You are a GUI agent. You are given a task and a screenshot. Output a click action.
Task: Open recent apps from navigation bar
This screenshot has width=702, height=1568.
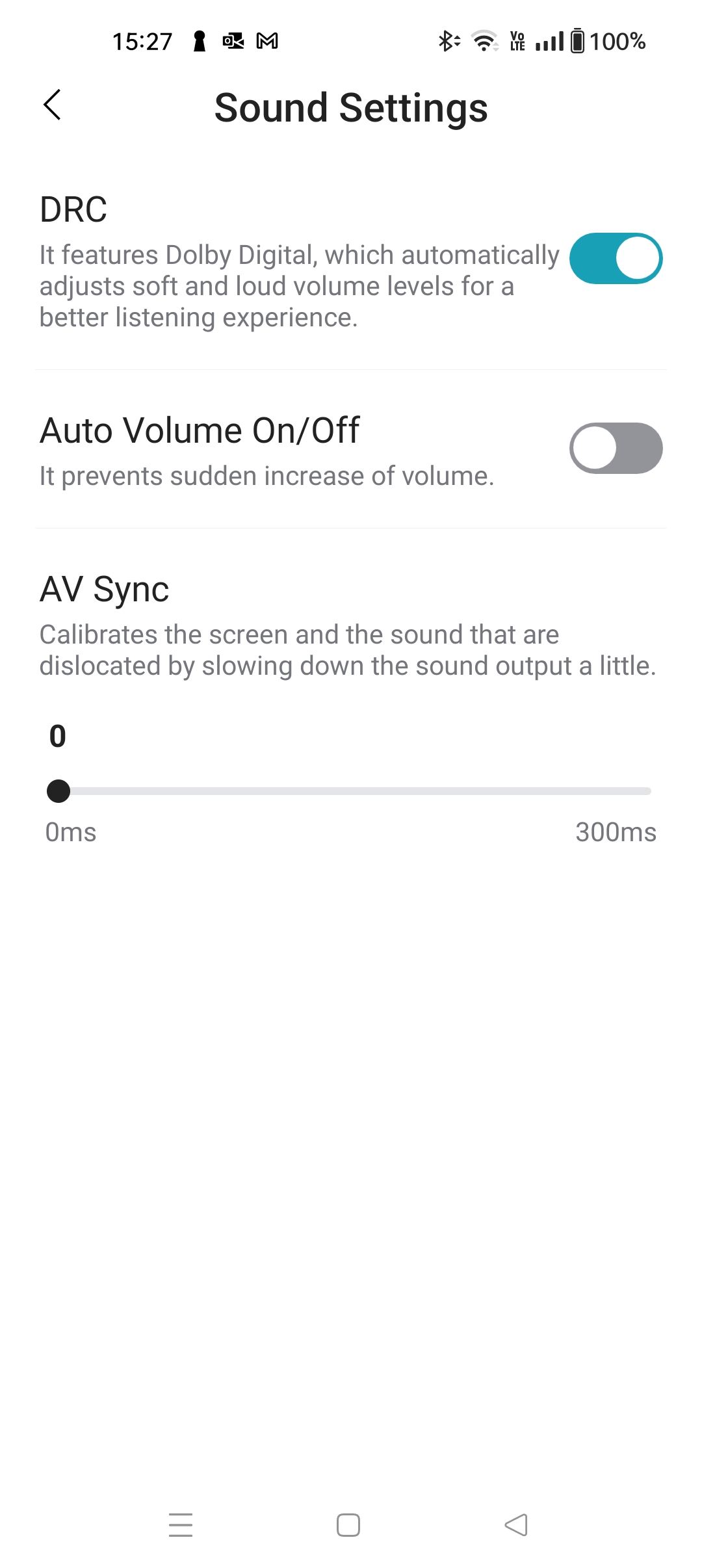181,1524
